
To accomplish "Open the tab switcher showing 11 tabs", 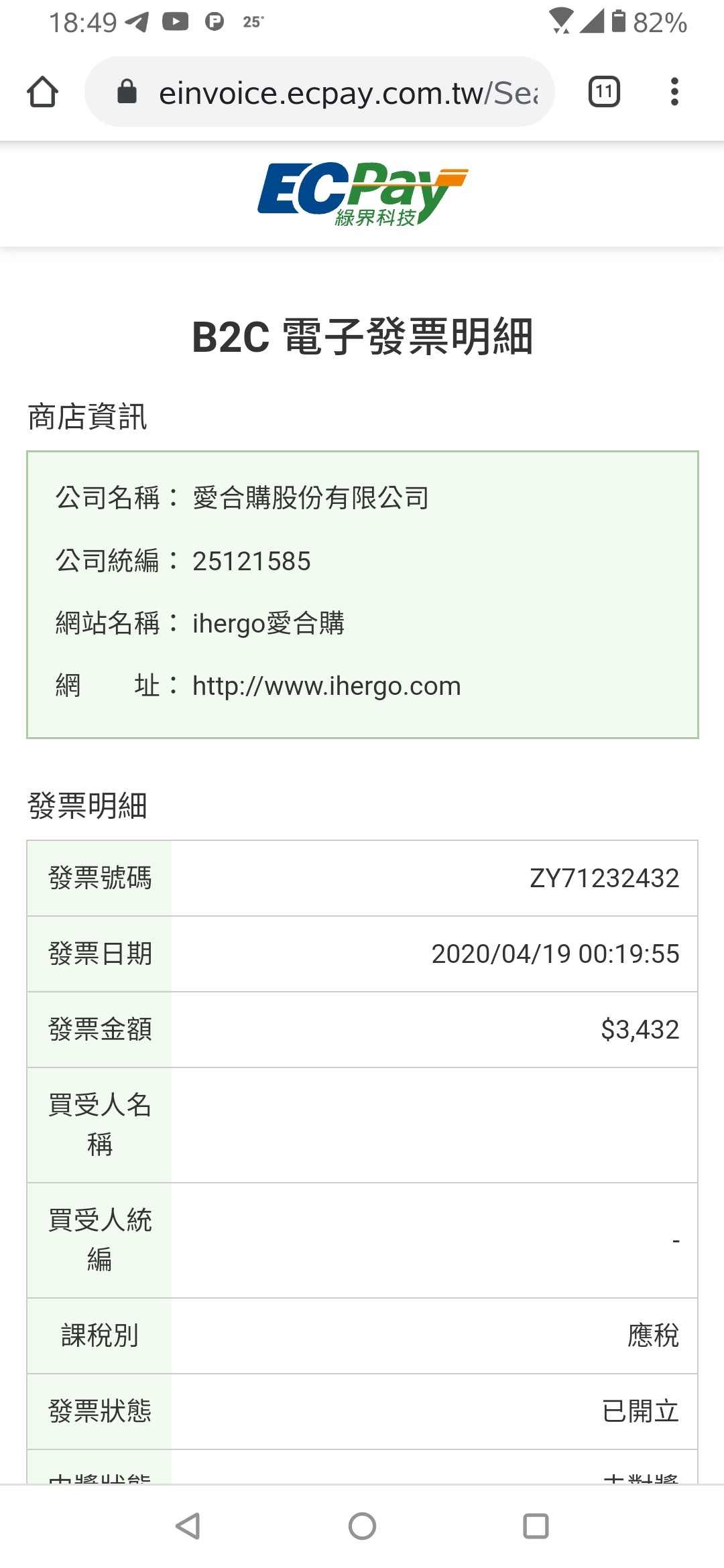I will (604, 92).
